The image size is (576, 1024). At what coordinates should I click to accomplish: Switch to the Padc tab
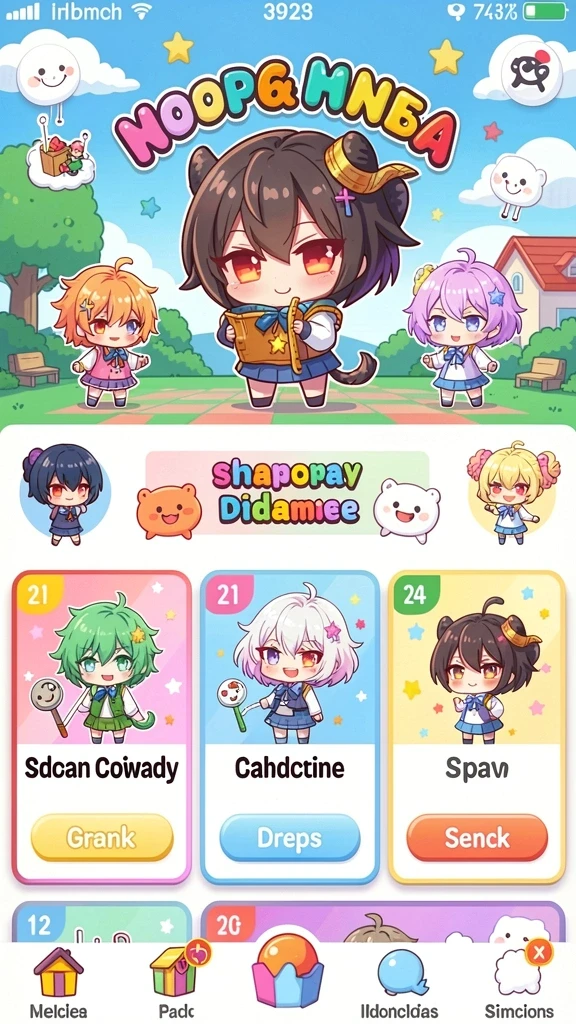pos(176,983)
